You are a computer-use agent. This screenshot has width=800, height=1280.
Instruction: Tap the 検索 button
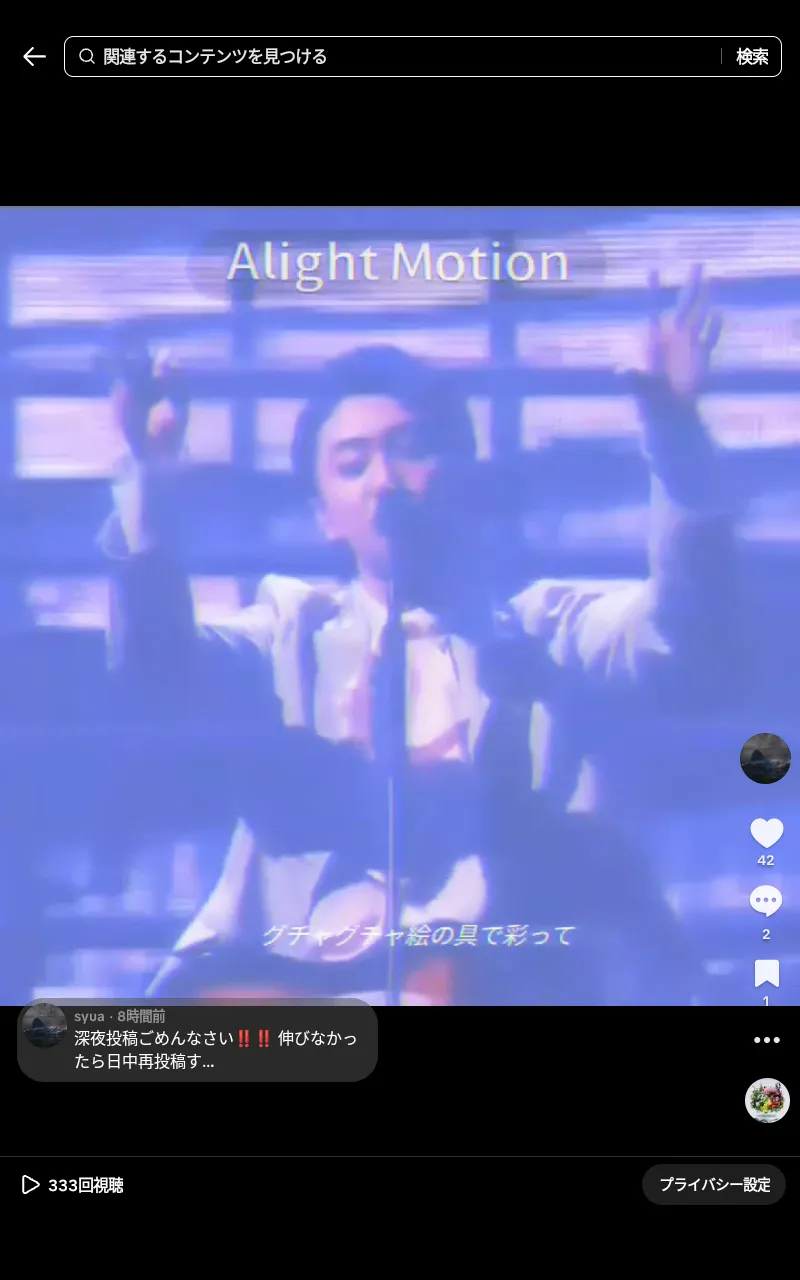click(752, 57)
